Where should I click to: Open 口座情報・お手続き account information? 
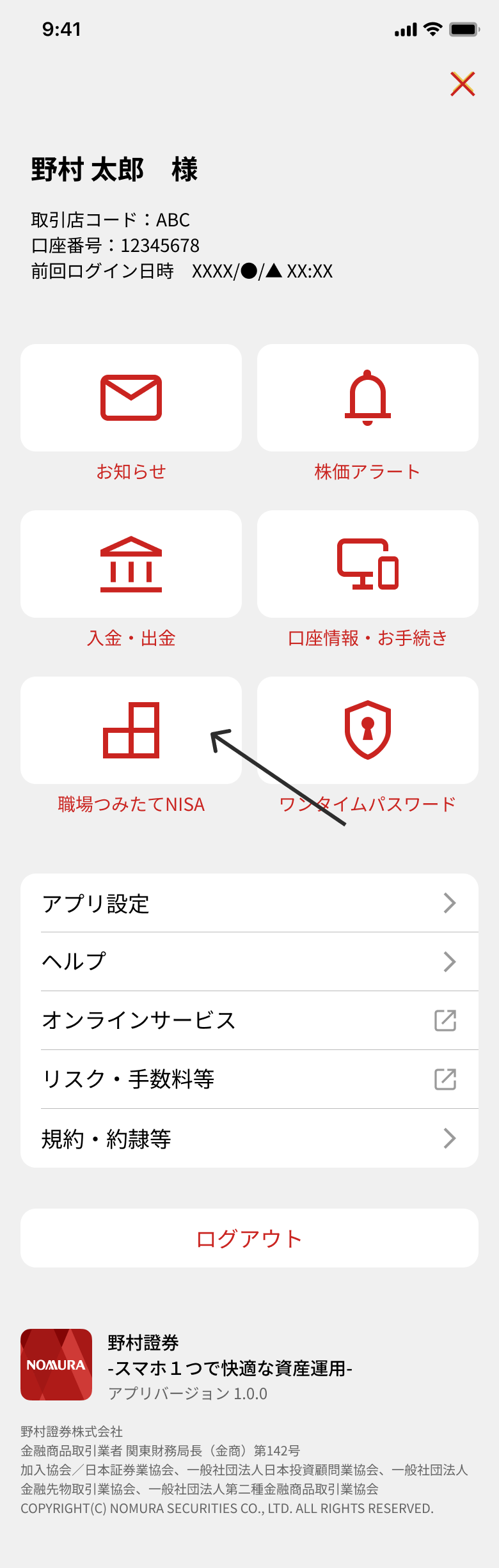coord(368,564)
